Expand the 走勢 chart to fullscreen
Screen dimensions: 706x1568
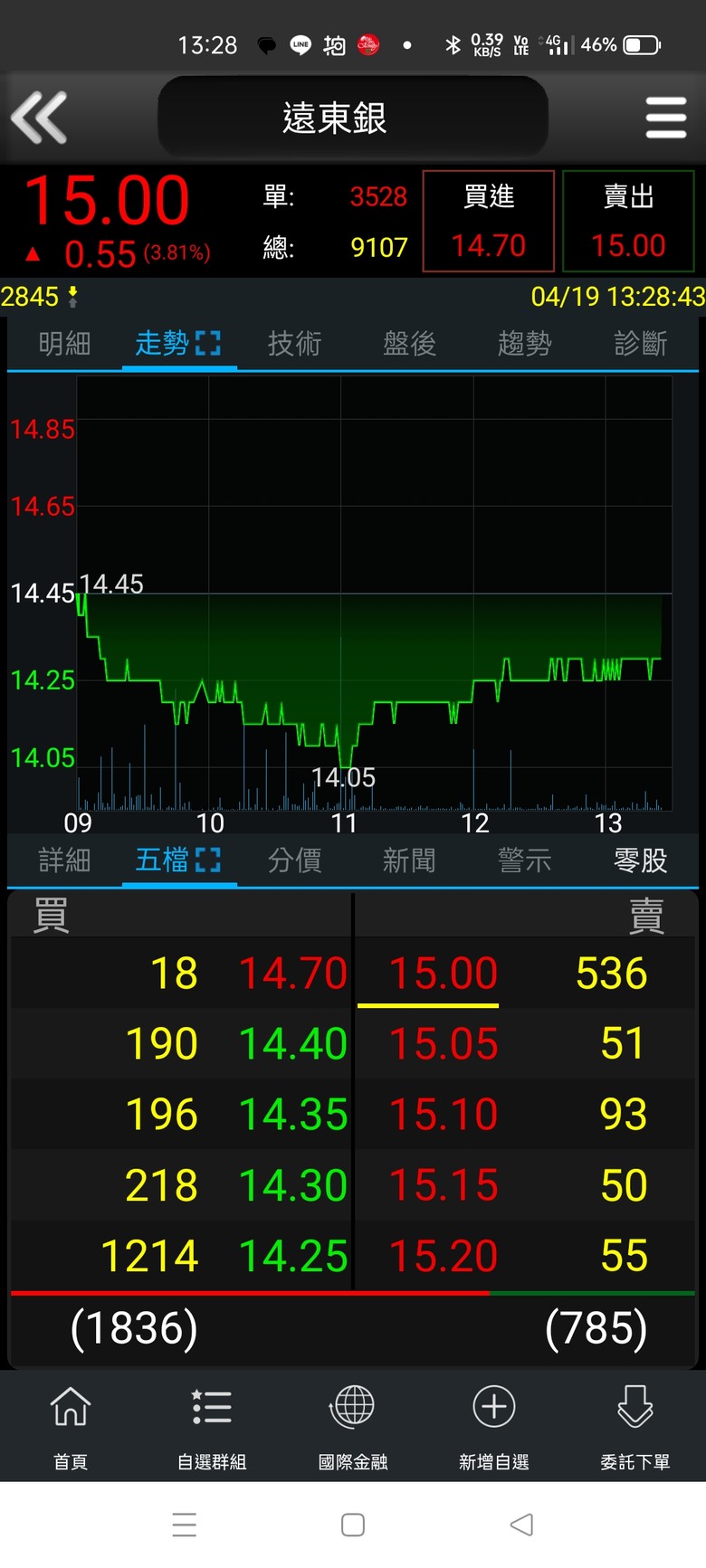[x=208, y=343]
